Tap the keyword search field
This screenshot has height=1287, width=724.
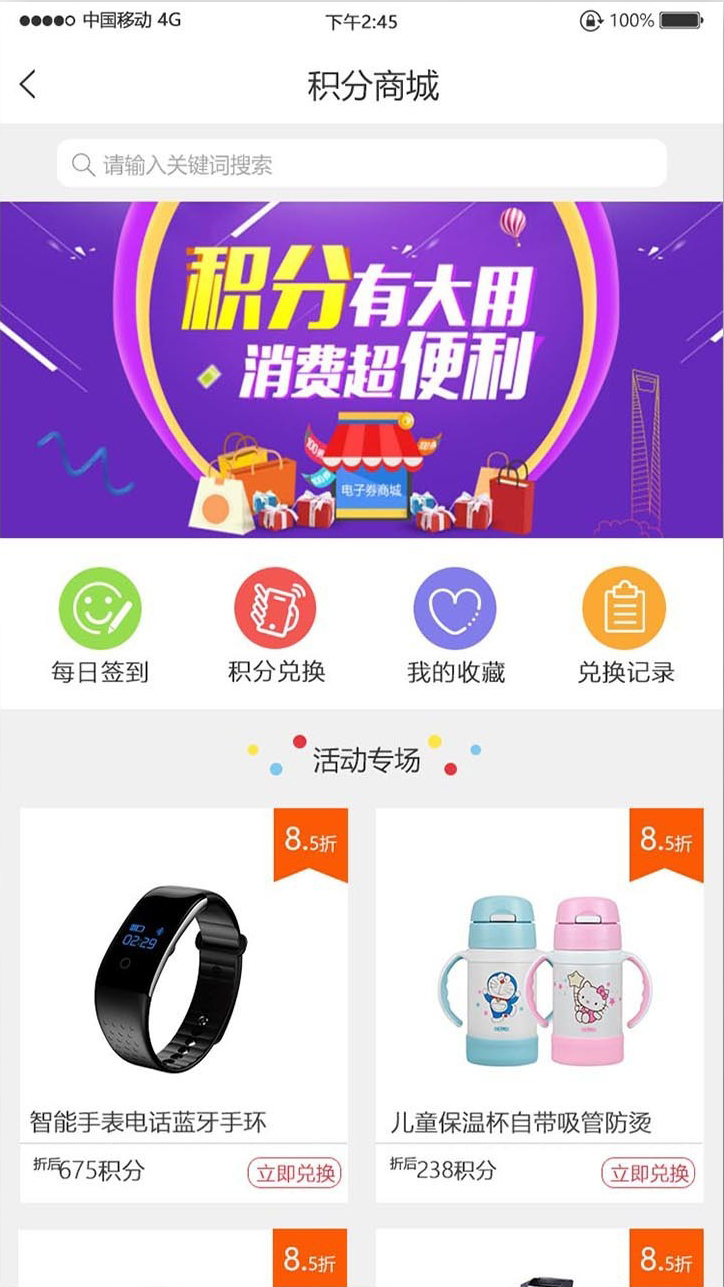point(361,164)
